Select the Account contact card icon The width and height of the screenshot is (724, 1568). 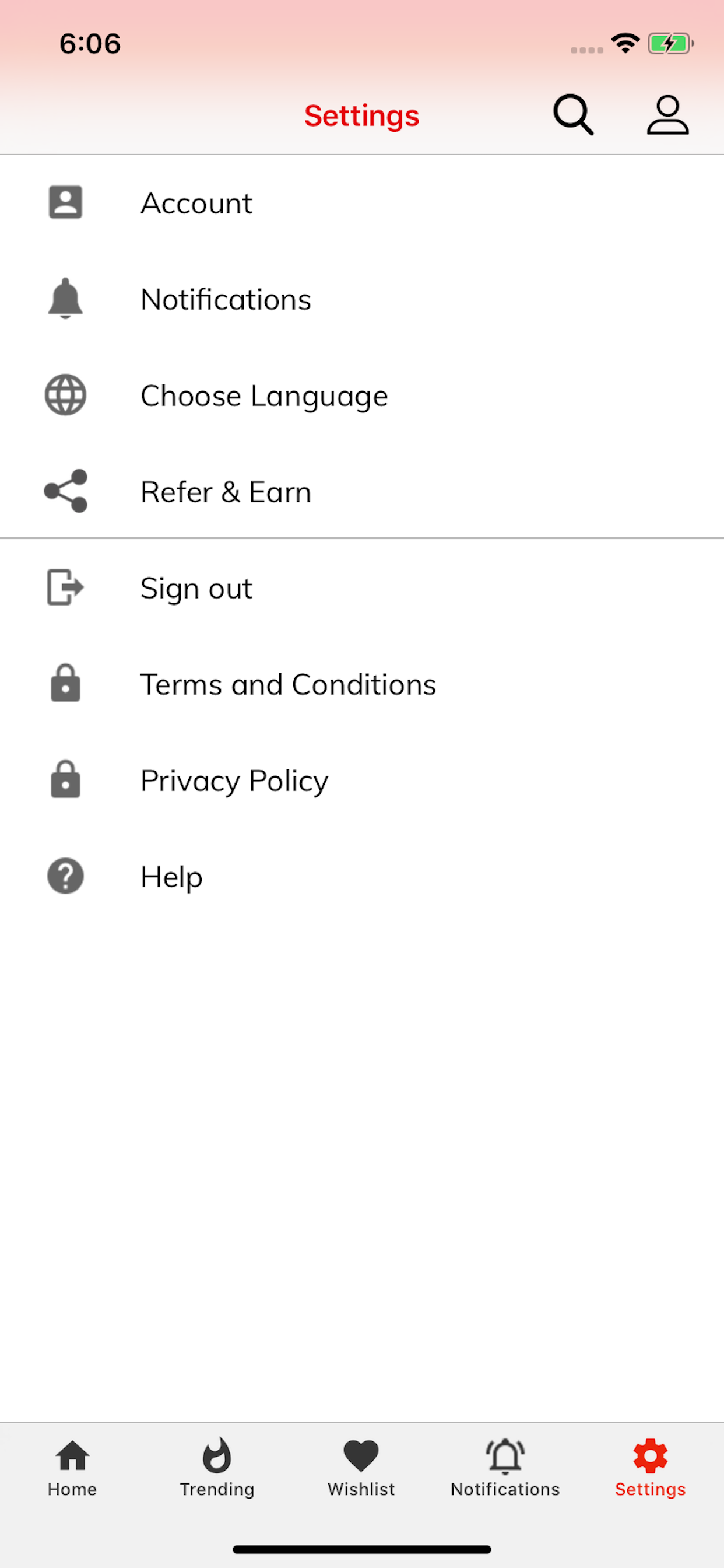[65, 202]
